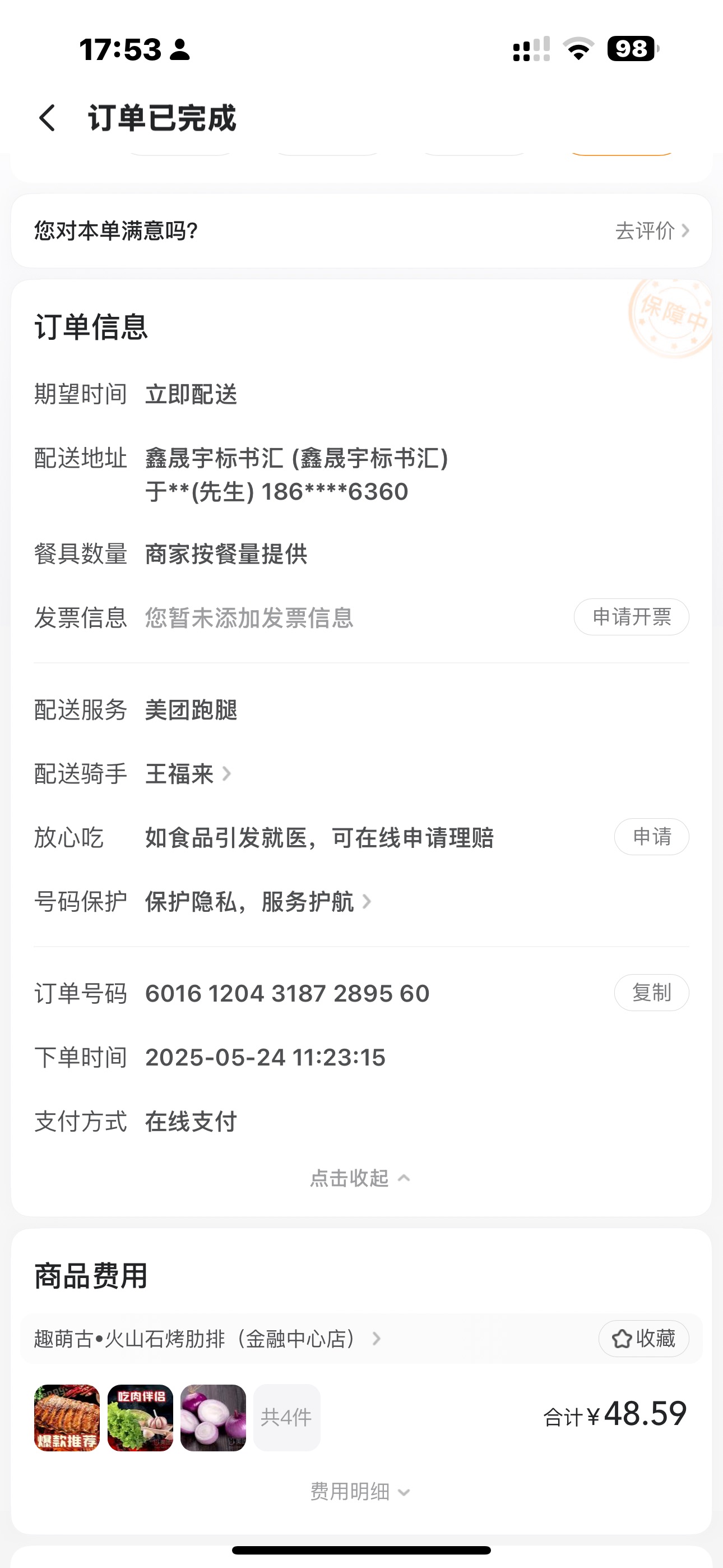Viewport: 723px width, 1568px height.
Task: Open 号码保护 privacy protection details
Action: pos(258,901)
